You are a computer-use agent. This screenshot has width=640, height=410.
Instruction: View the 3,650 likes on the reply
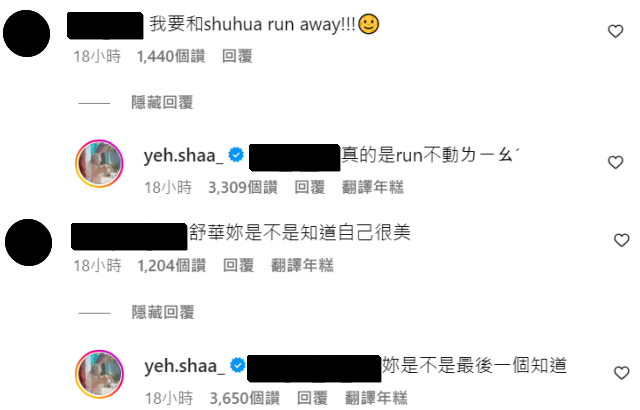[x=243, y=398]
